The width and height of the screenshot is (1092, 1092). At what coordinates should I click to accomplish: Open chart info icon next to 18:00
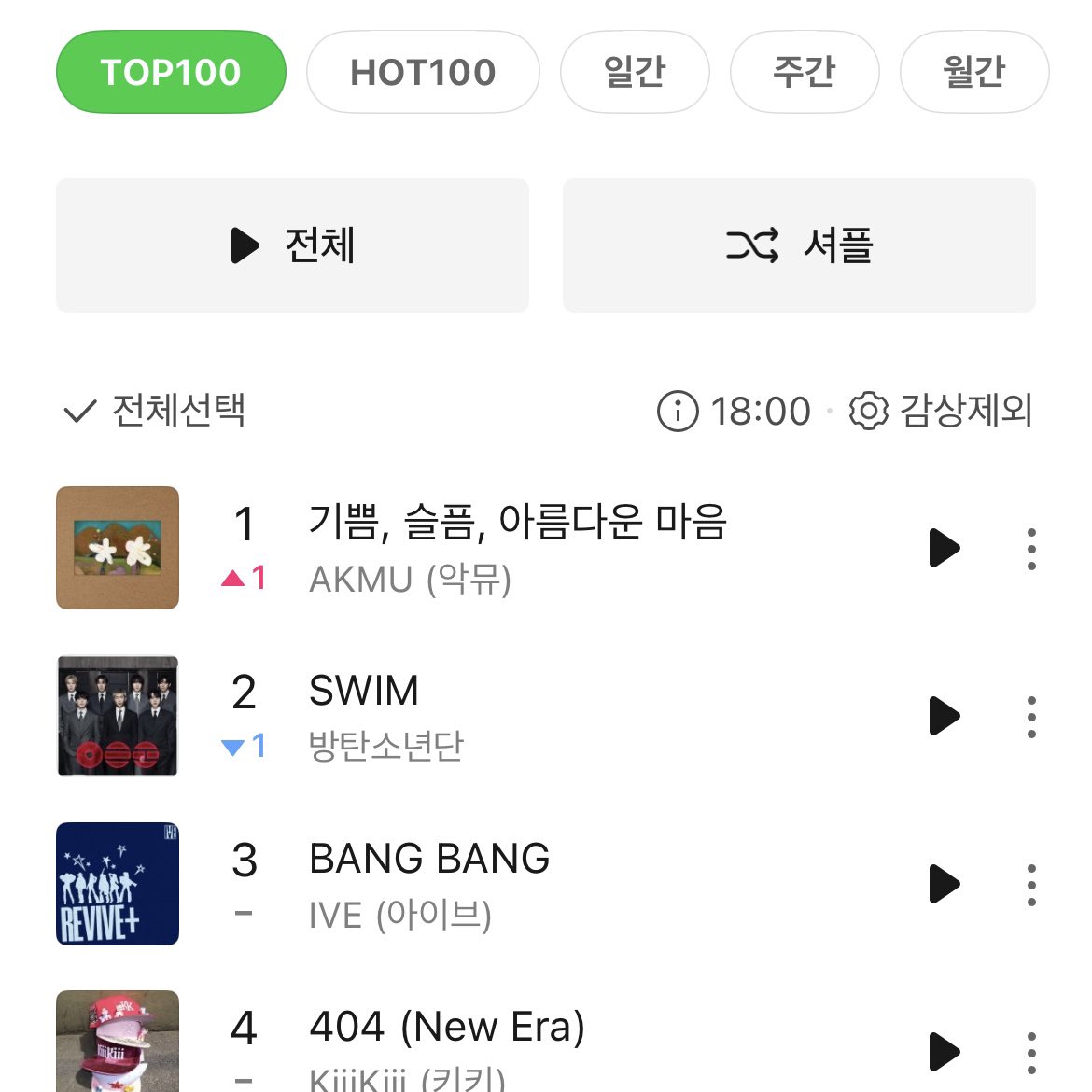coord(678,411)
